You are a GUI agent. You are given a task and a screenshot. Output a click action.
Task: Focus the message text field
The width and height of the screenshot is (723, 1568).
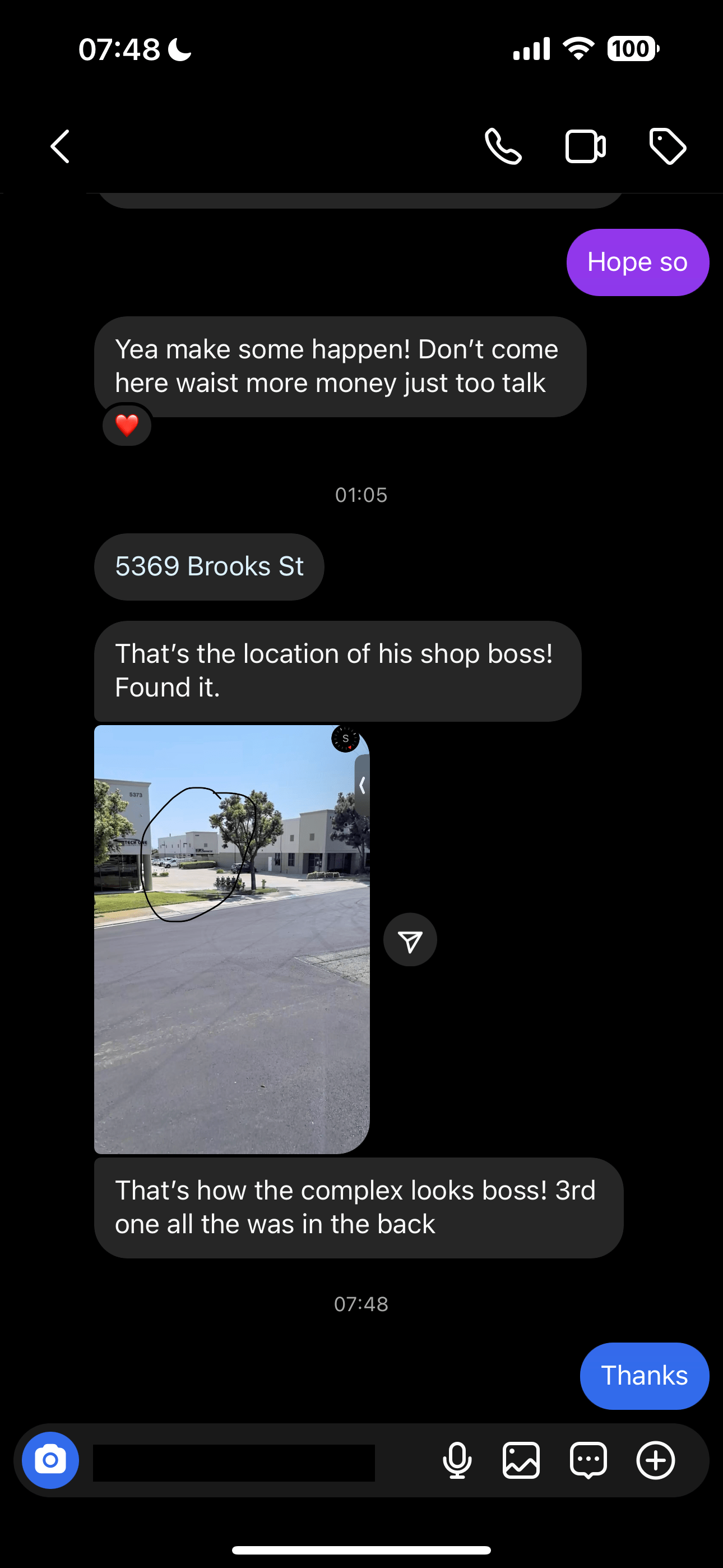[234, 1462]
